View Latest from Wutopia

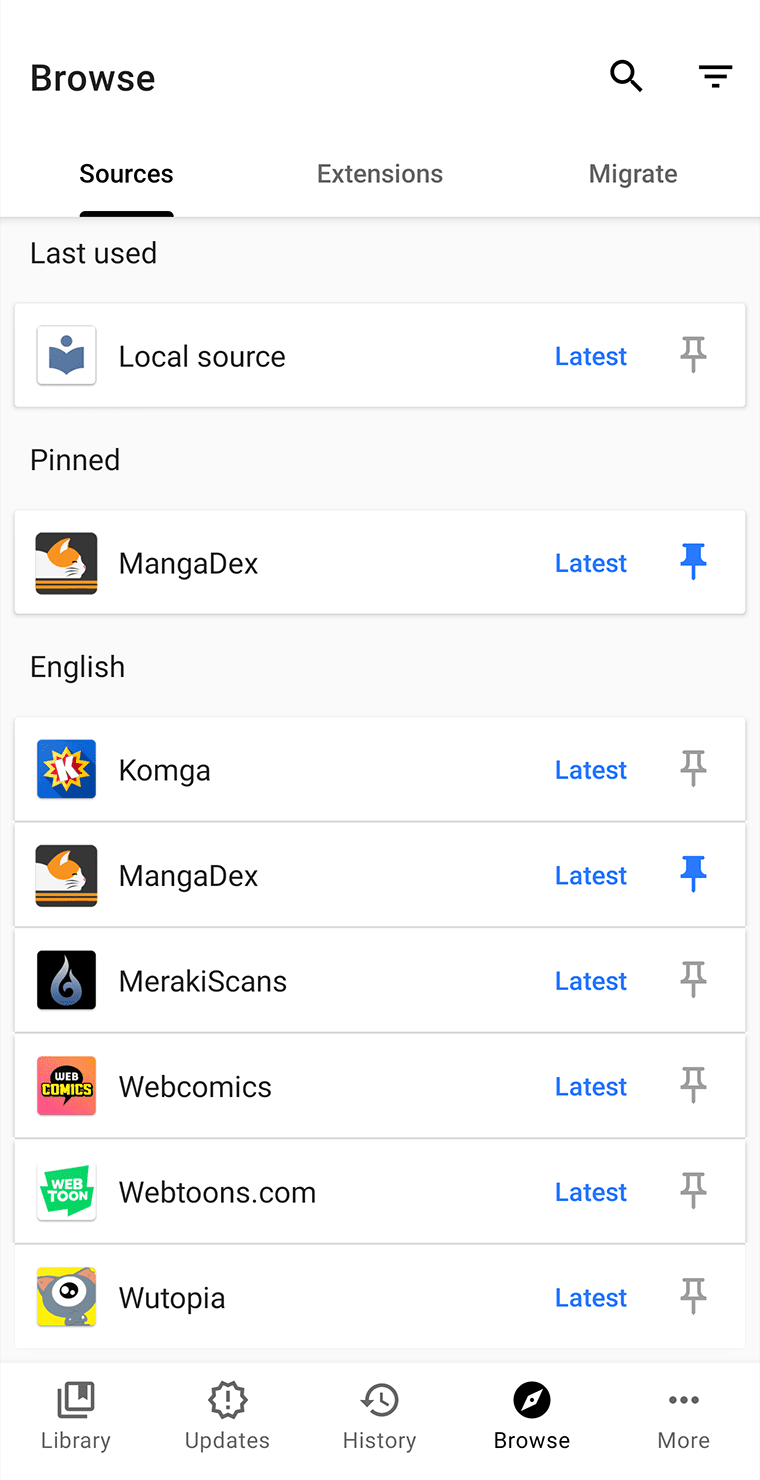[591, 1297]
